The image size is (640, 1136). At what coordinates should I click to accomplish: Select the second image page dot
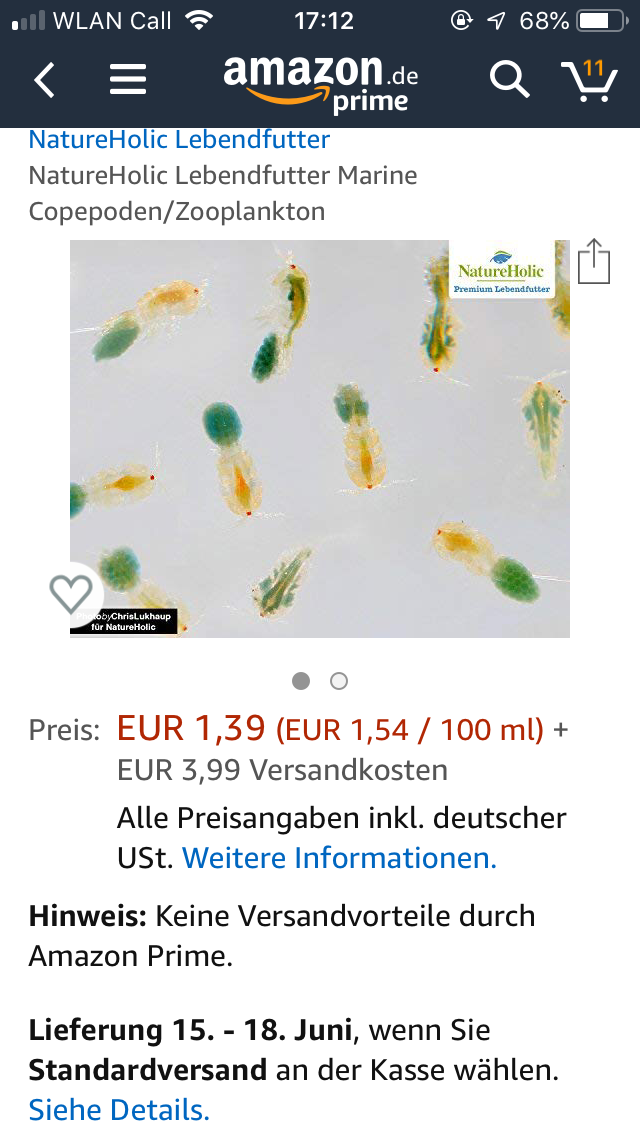339,681
